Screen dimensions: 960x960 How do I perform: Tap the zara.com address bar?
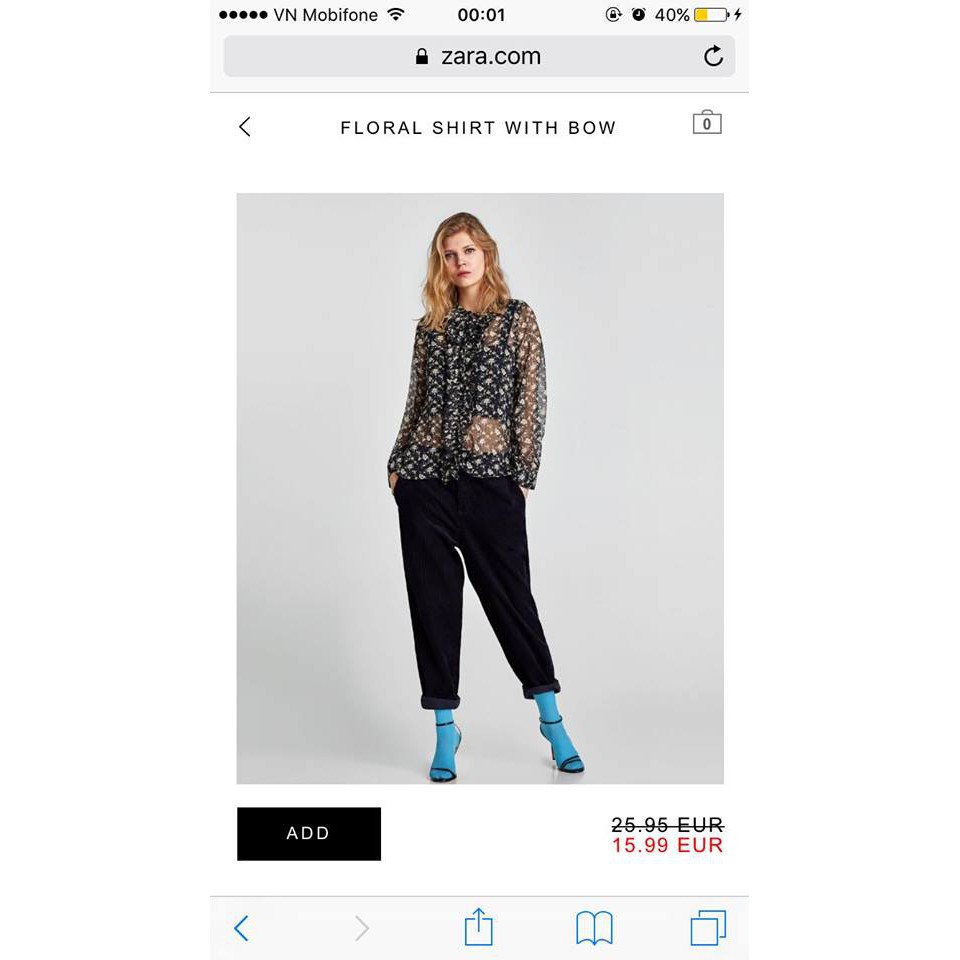pyautogui.click(x=478, y=57)
